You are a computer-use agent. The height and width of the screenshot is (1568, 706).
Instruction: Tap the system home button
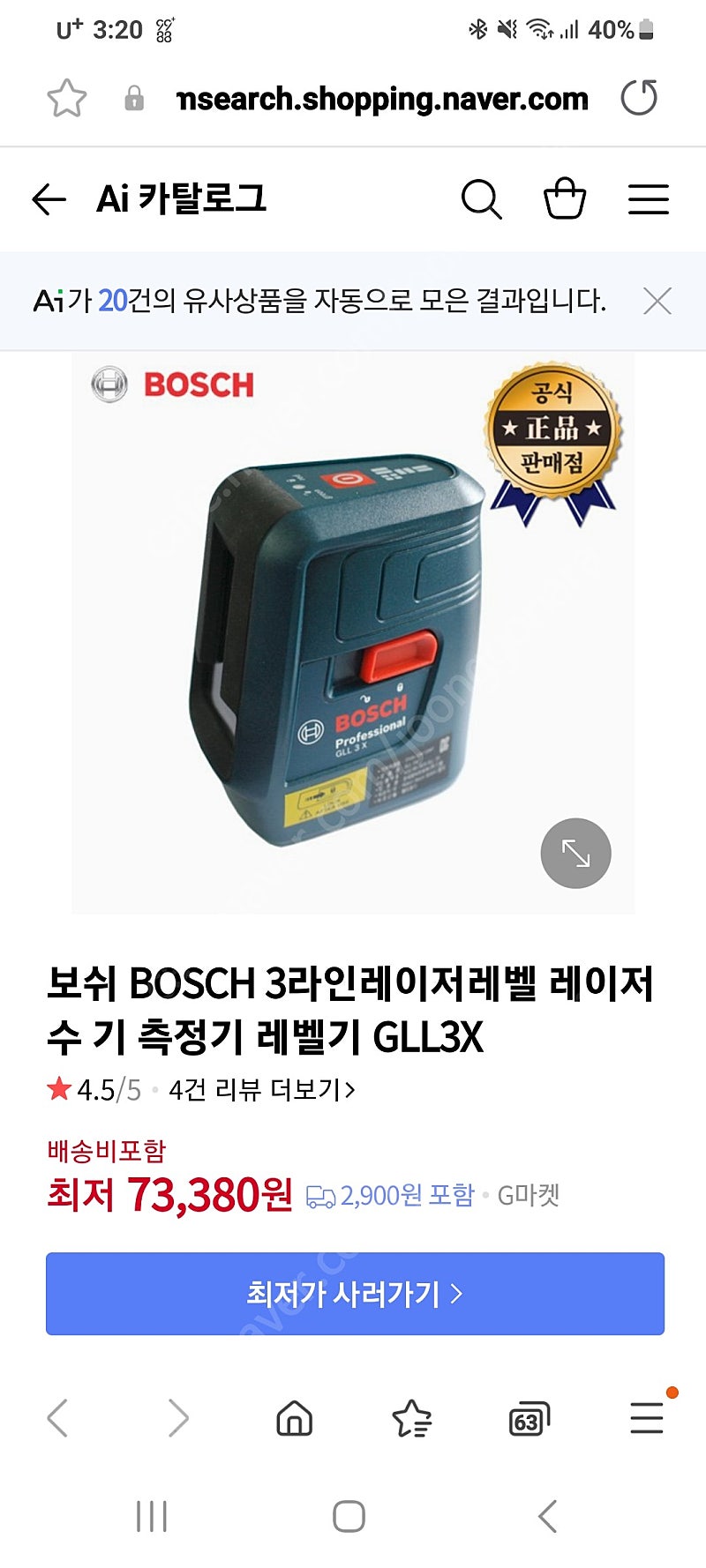tap(349, 1517)
